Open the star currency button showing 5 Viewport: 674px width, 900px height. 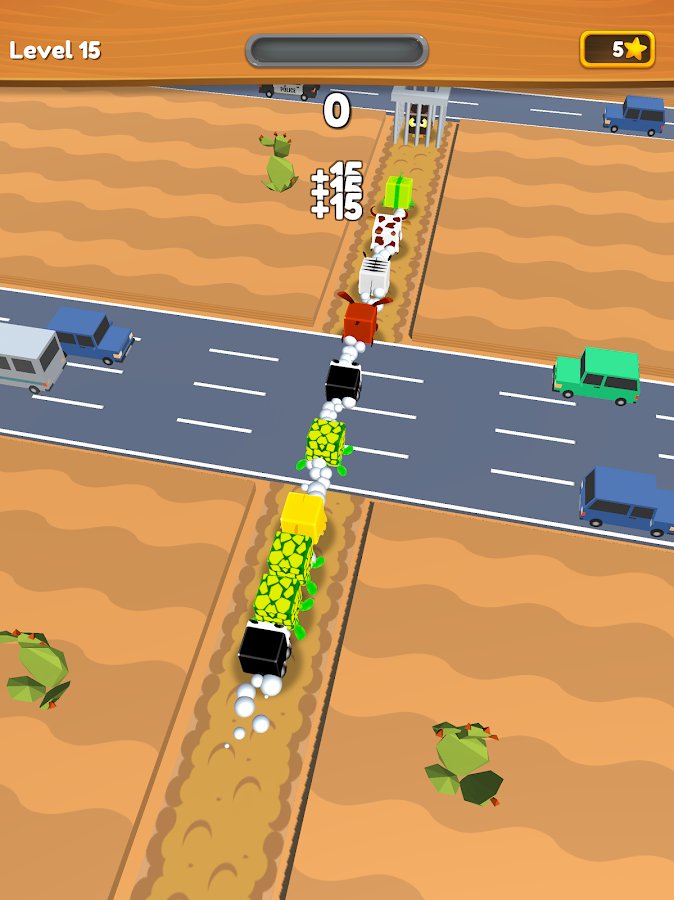coord(617,49)
